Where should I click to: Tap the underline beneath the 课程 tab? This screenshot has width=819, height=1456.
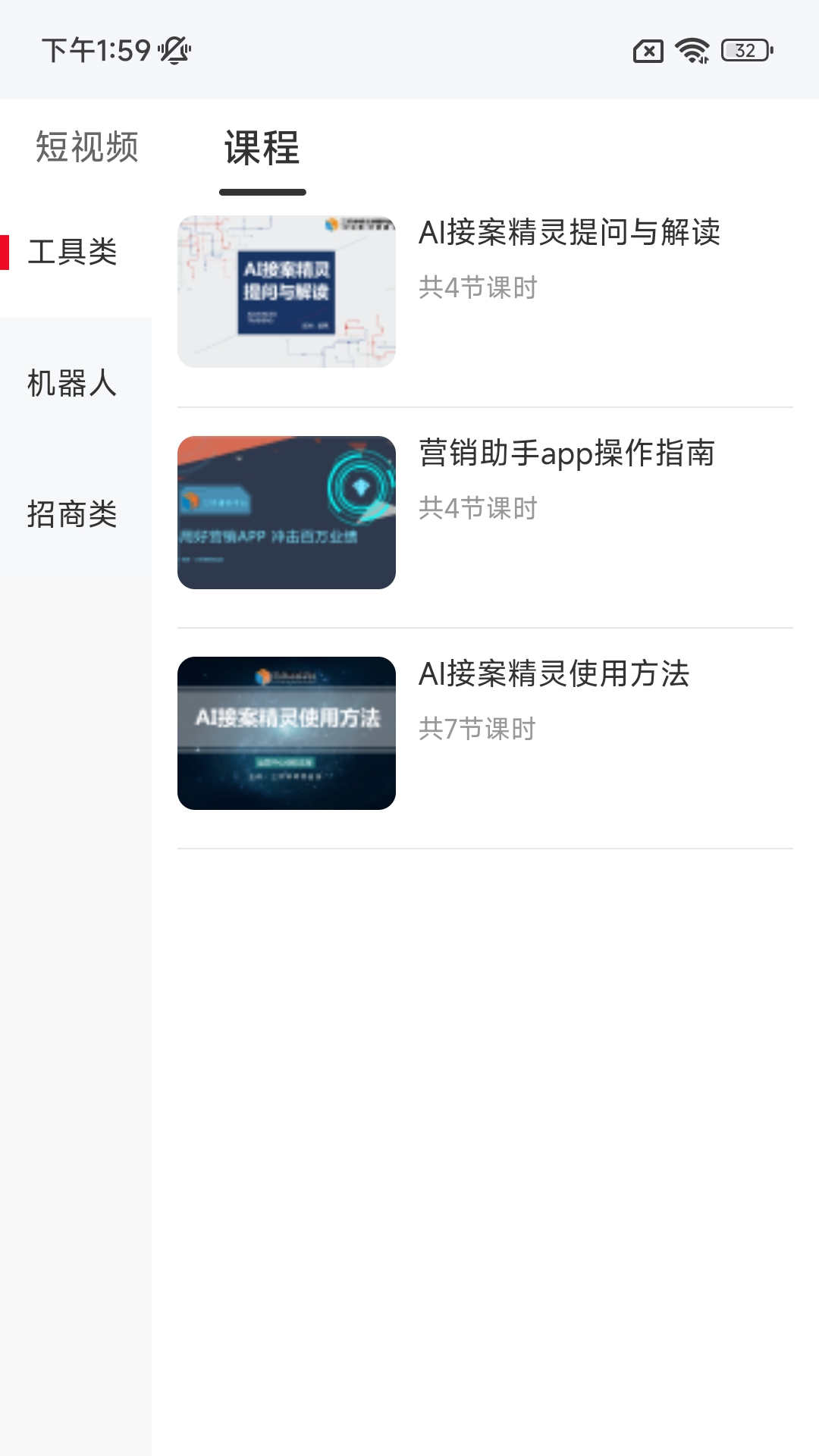coord(261,191)
